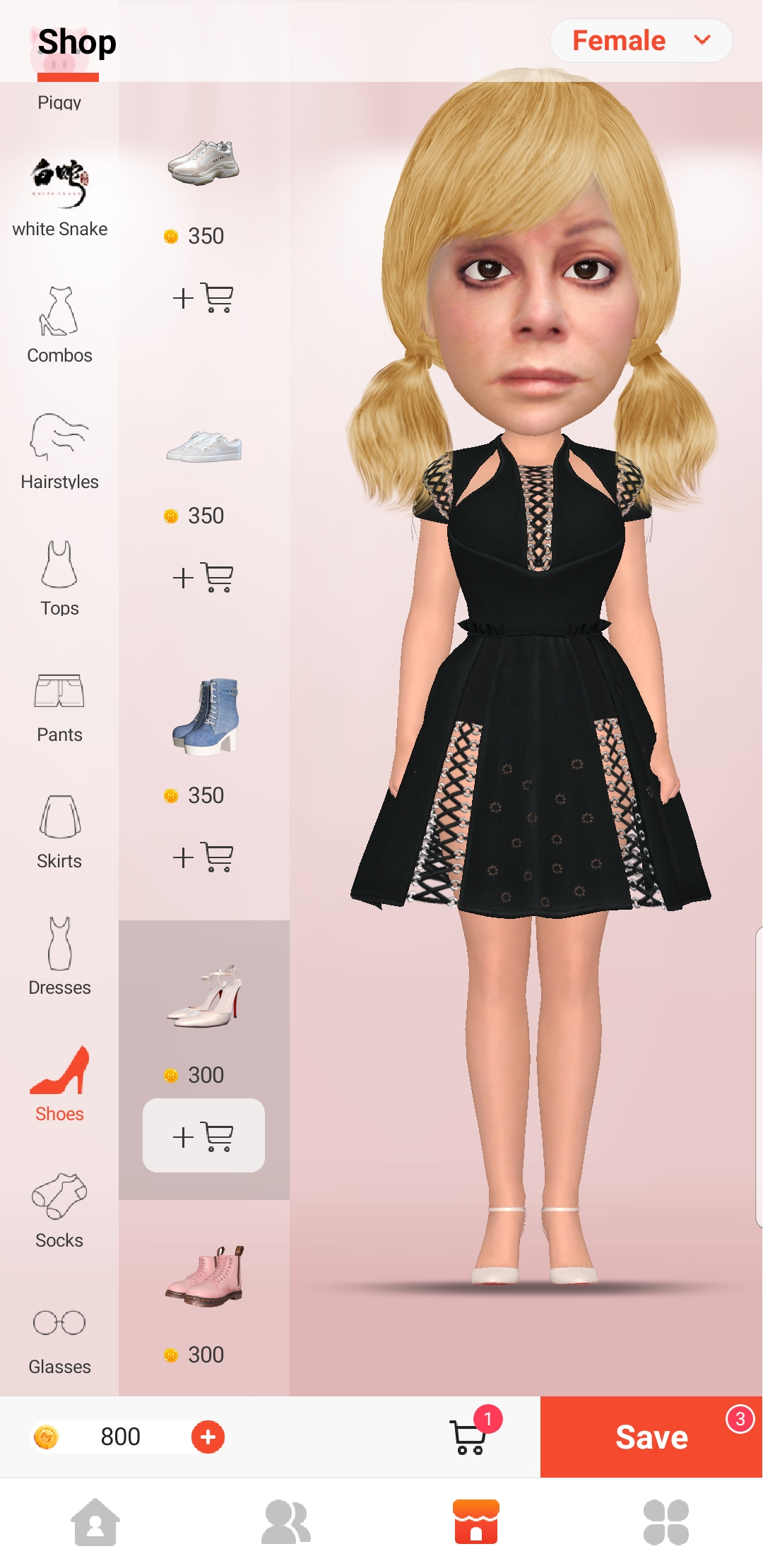This screenshot has height=1568, width=763.
Task: Open the Combos category
Action: (x=59, y=325)
